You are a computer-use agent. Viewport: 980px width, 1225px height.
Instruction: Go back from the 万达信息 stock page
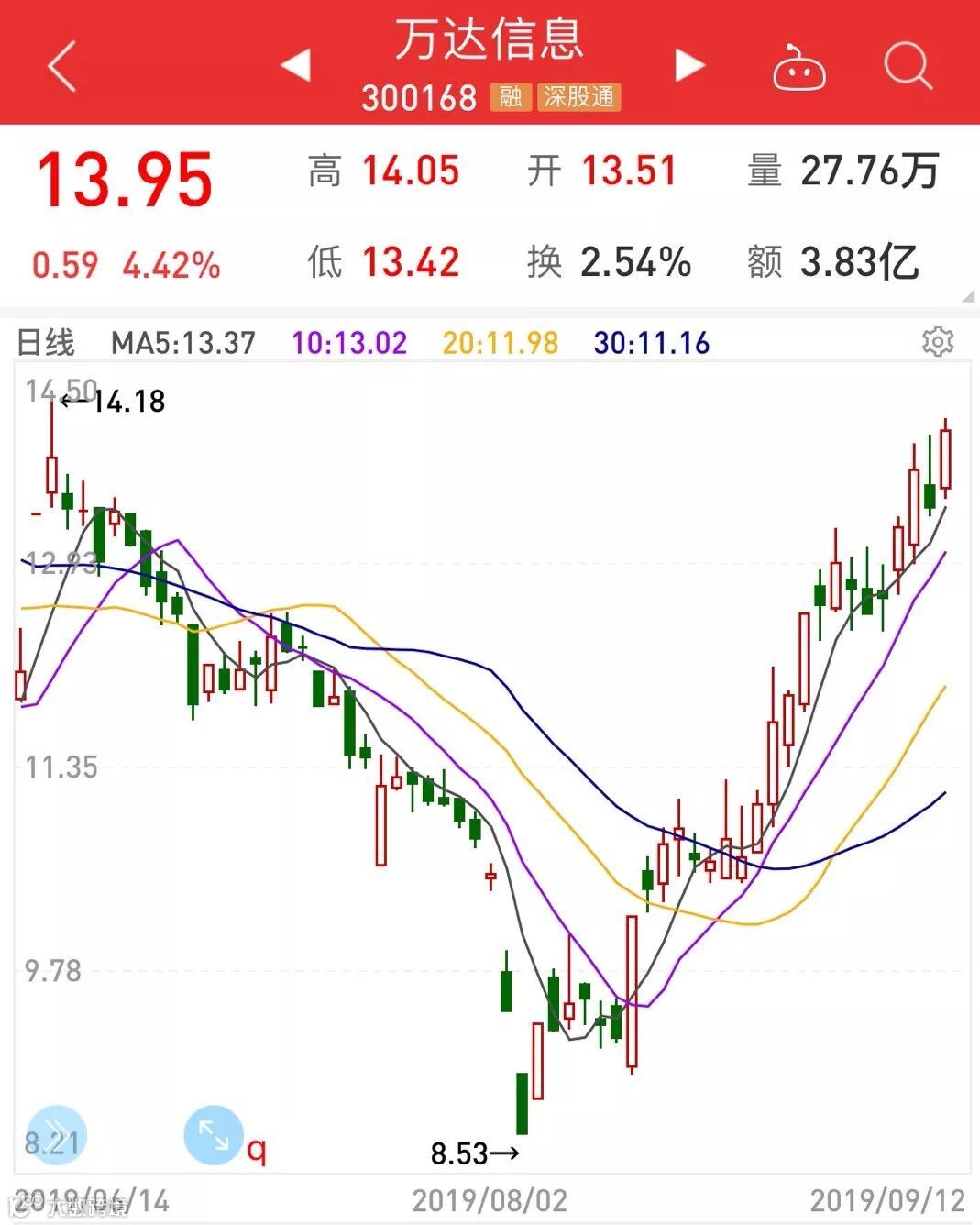(x=61, y=66)
